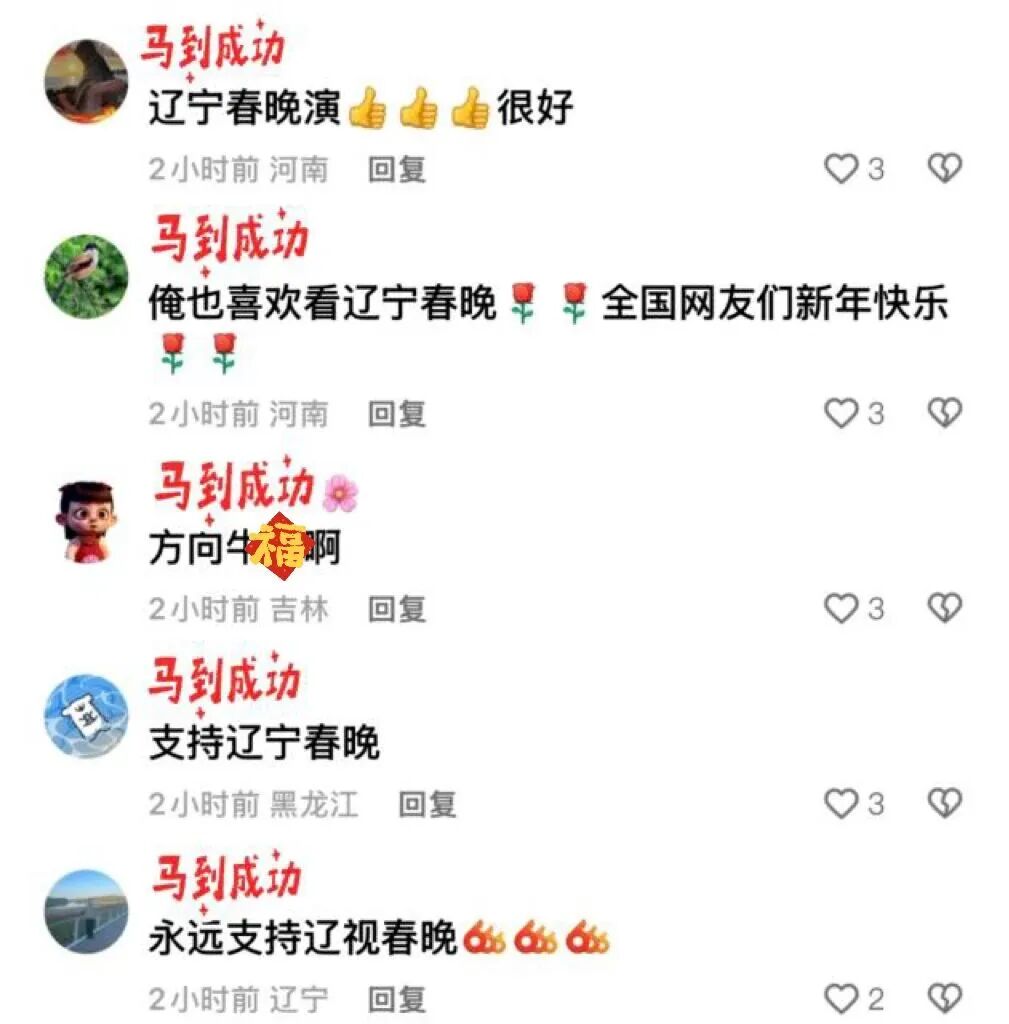Dislike the comment '永远支持辽视春晚'
This screenshot has width=1009, height=1024.
[x=944, y=998]
